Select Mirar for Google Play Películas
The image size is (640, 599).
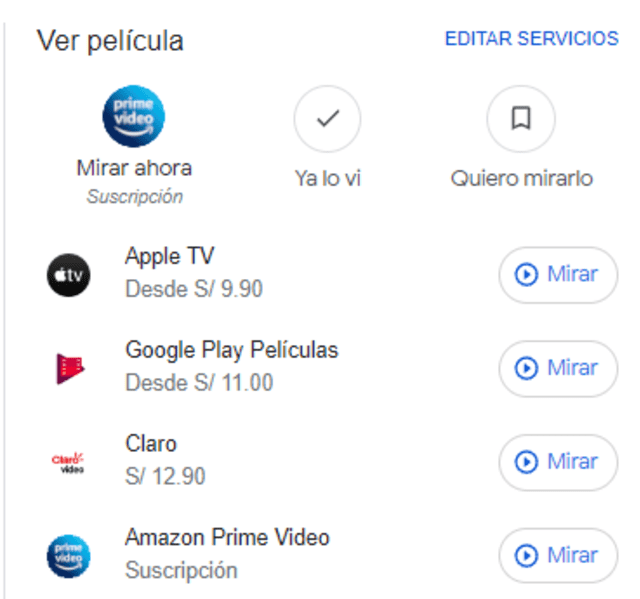point(557,369)
